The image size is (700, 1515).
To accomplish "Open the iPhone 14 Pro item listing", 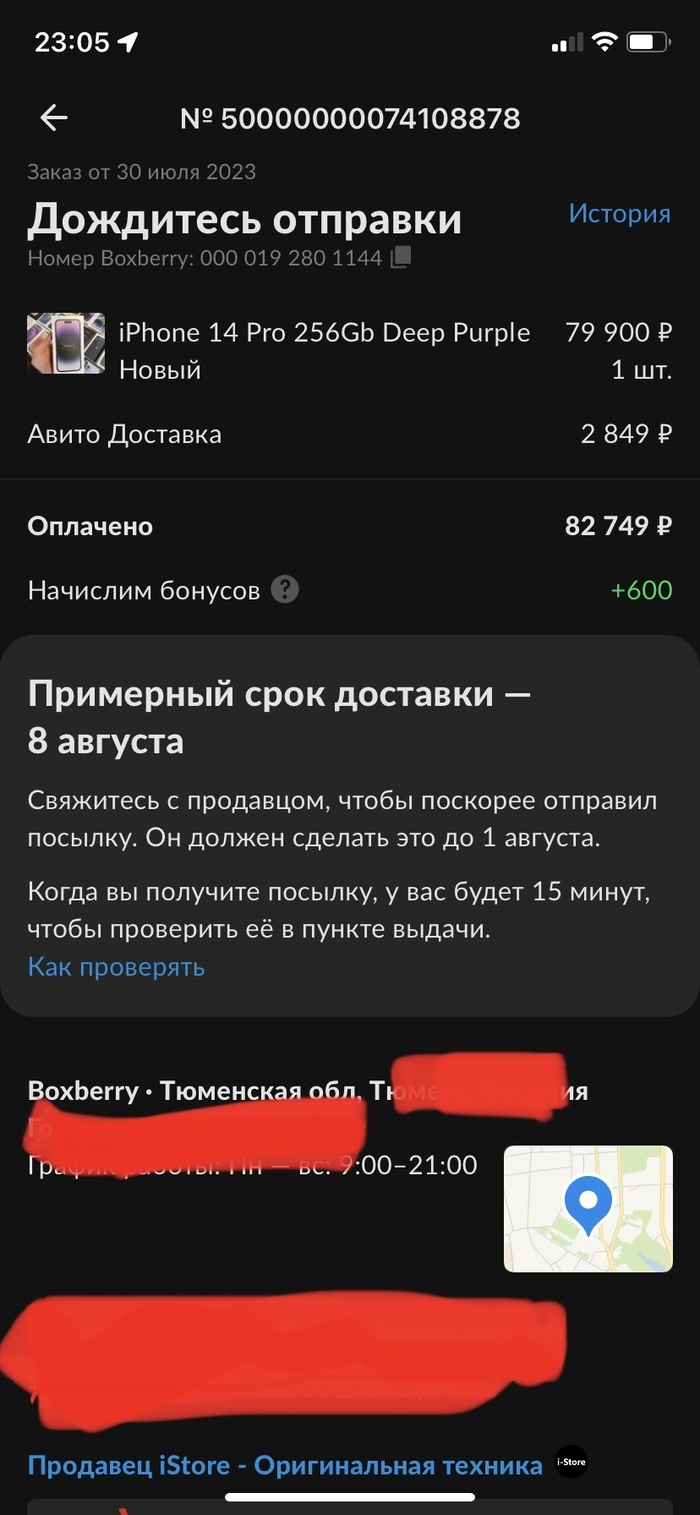I will pyautogui.click(x=324, y=333).
